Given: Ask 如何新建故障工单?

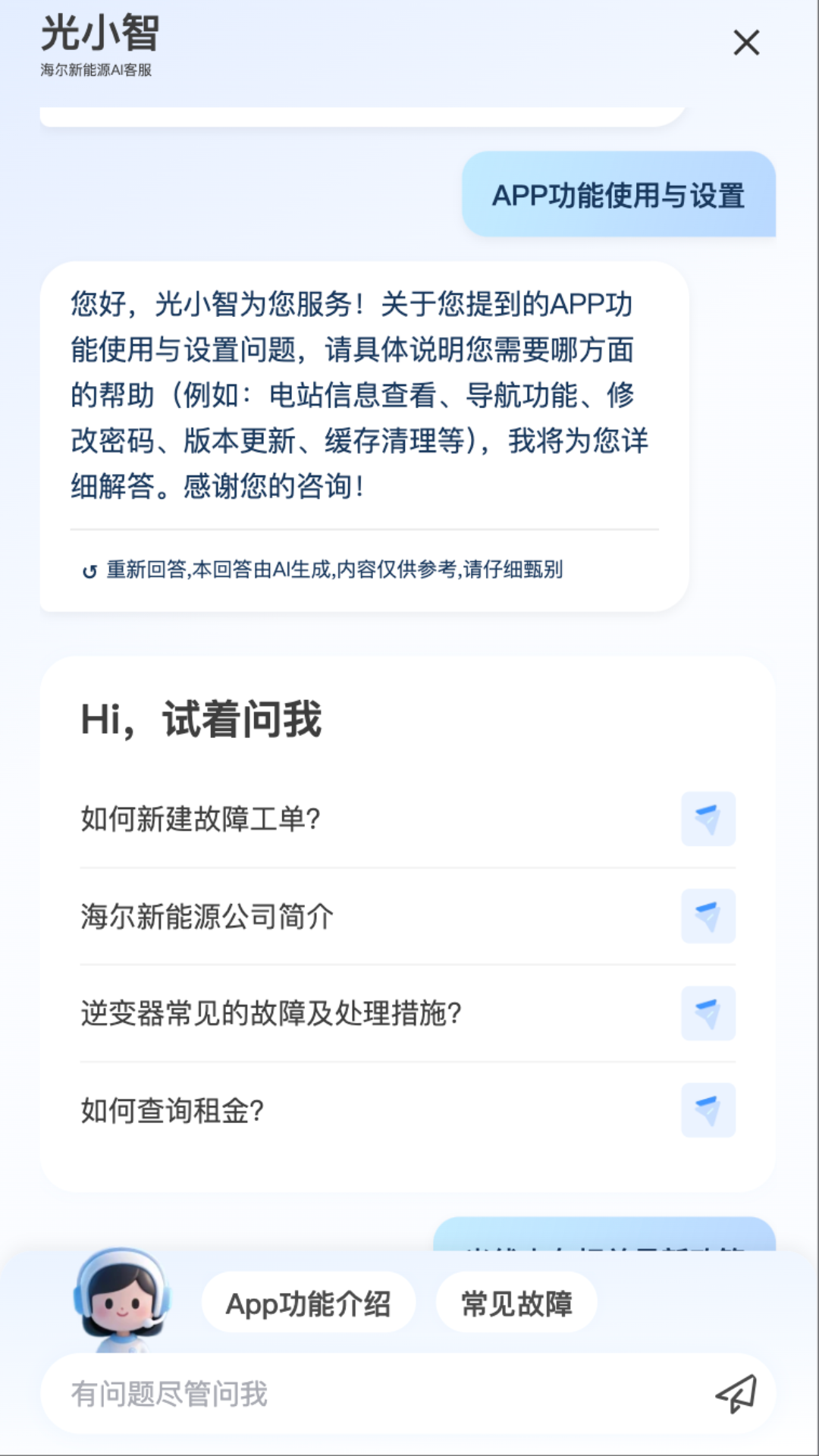Looking at the screenshot, I should pos(408,819).
